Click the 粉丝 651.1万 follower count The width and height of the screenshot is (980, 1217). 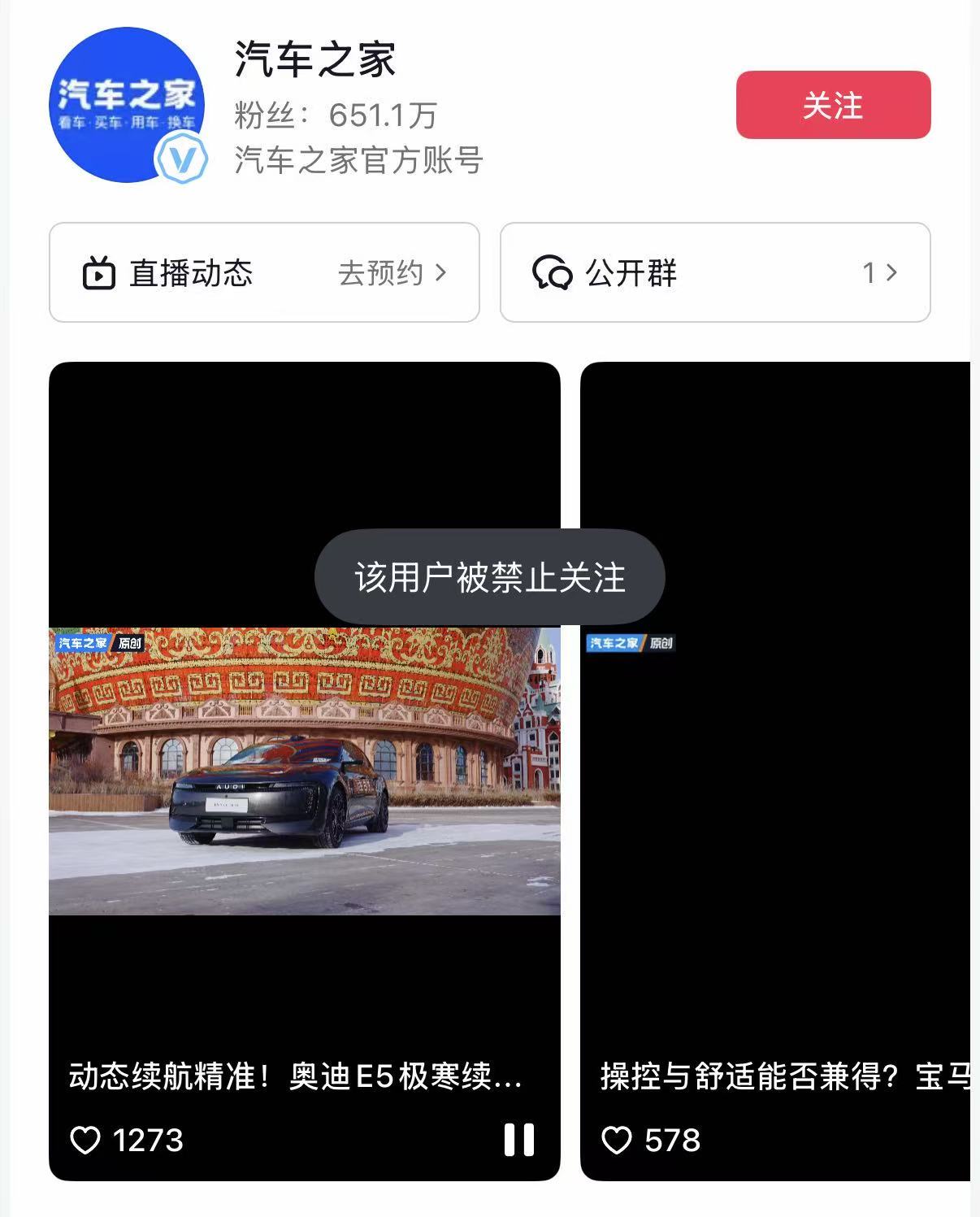333,115
